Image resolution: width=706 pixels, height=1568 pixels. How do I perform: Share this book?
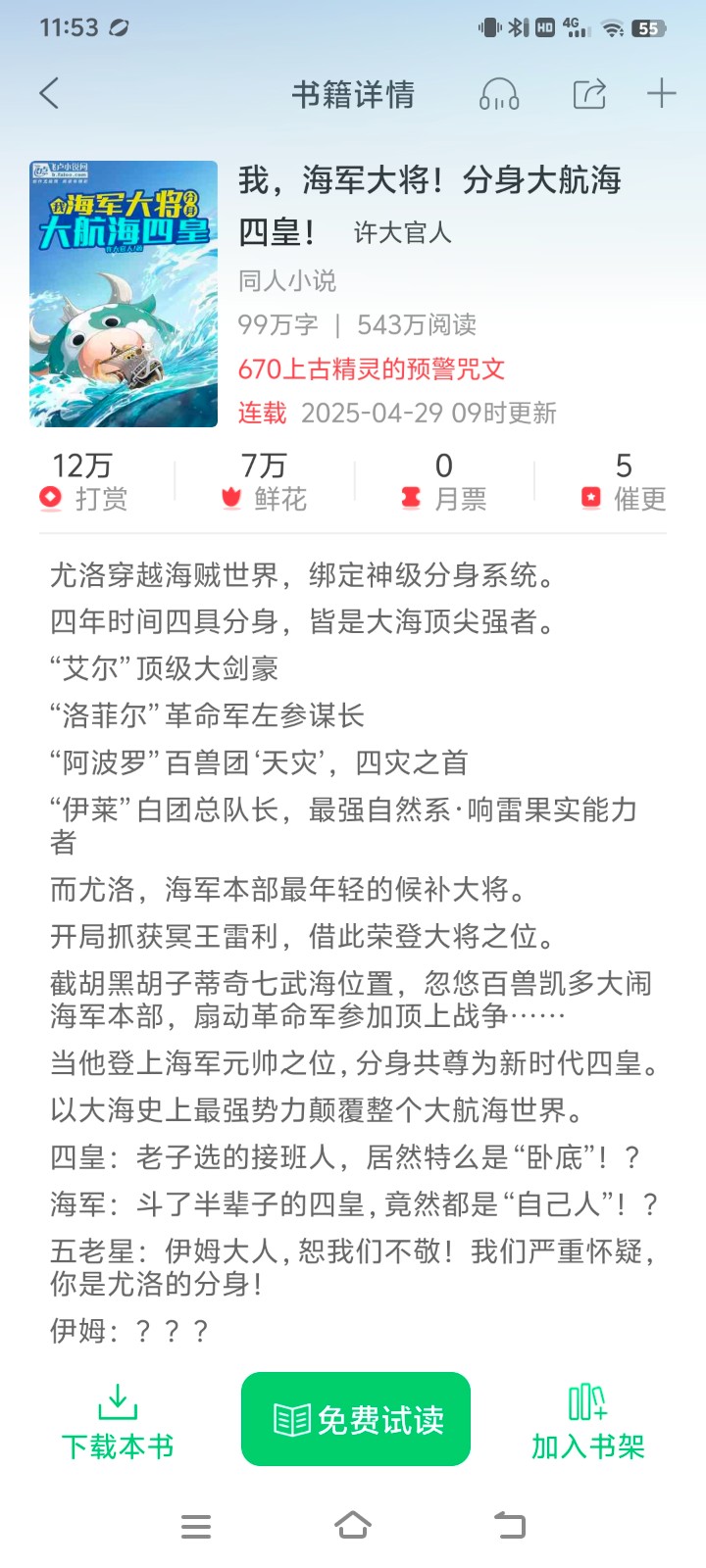[x=589, y=94]
